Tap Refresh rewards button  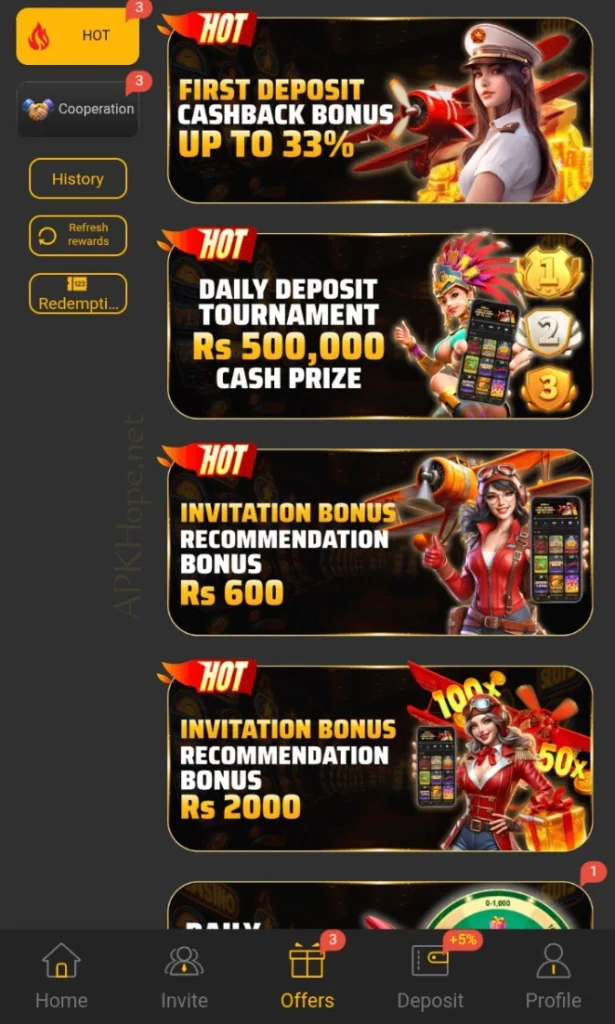78,235
